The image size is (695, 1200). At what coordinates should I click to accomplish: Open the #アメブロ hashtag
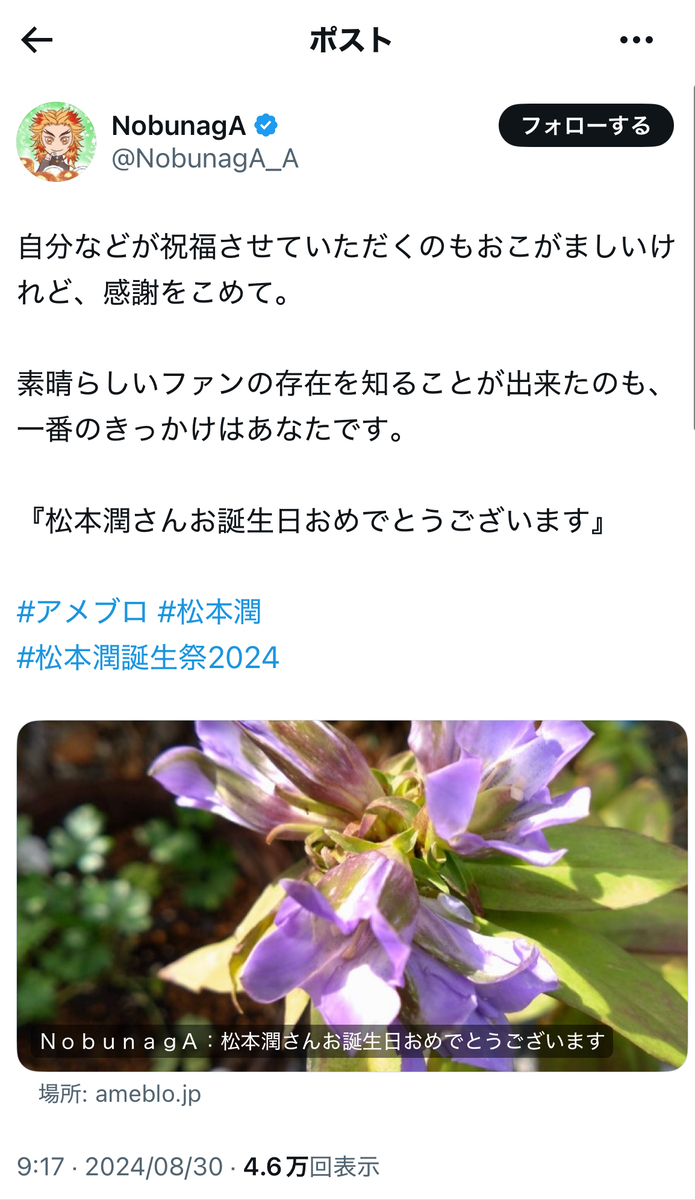coord(83,610)
